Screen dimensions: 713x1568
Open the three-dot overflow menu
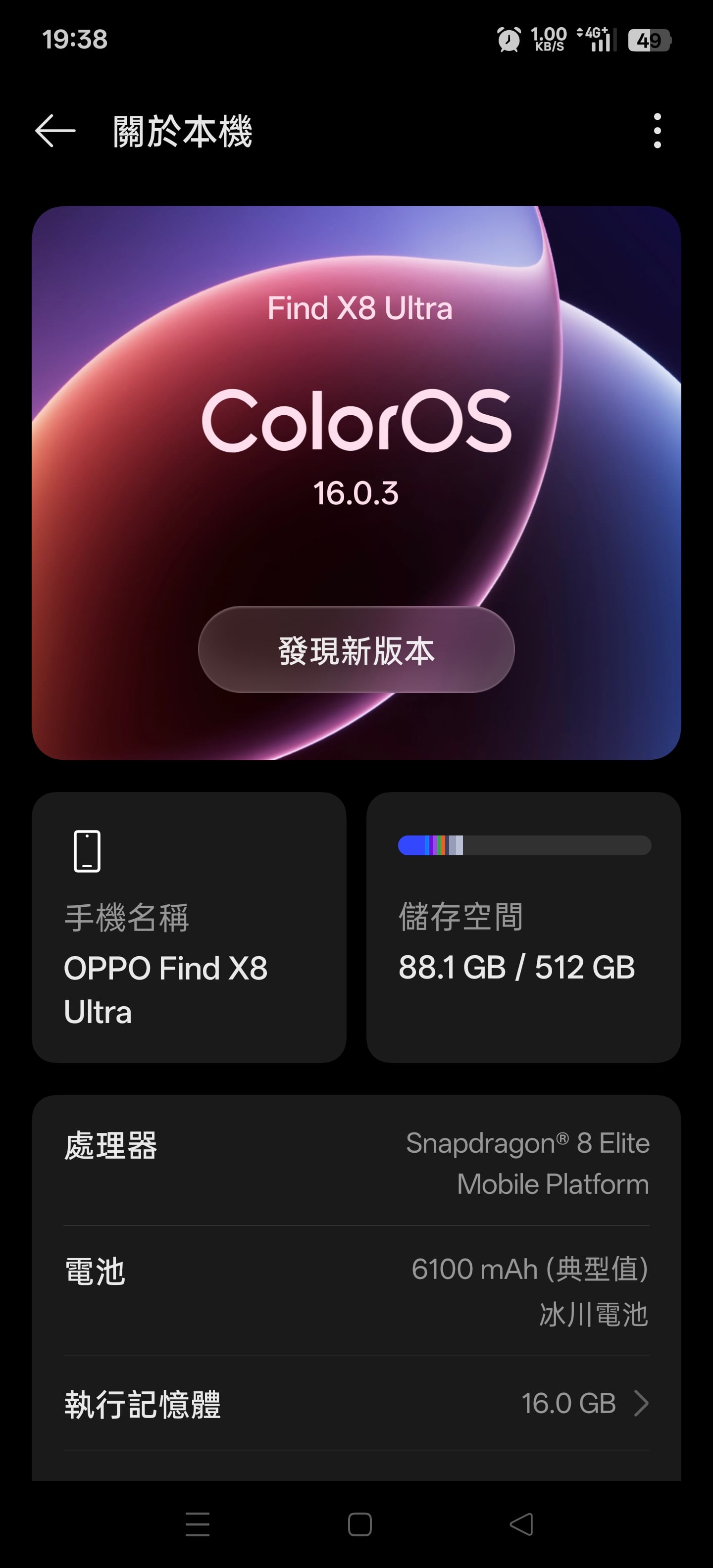[x=657, y=131]
